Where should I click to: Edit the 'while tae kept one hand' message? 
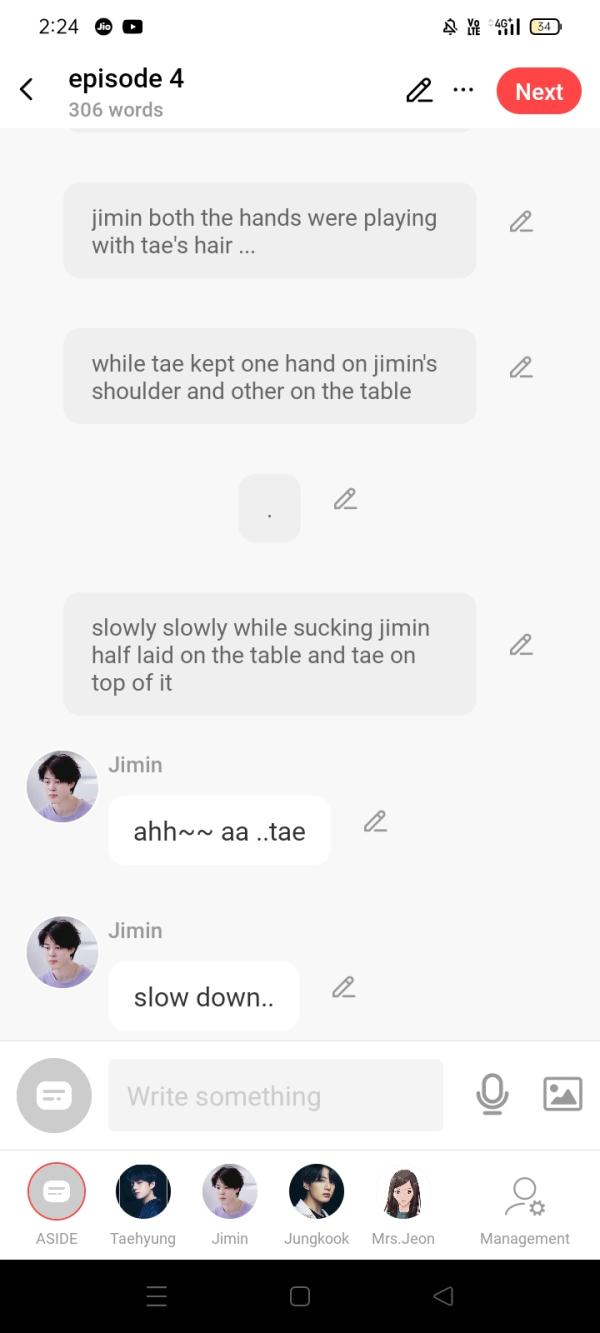520,368
